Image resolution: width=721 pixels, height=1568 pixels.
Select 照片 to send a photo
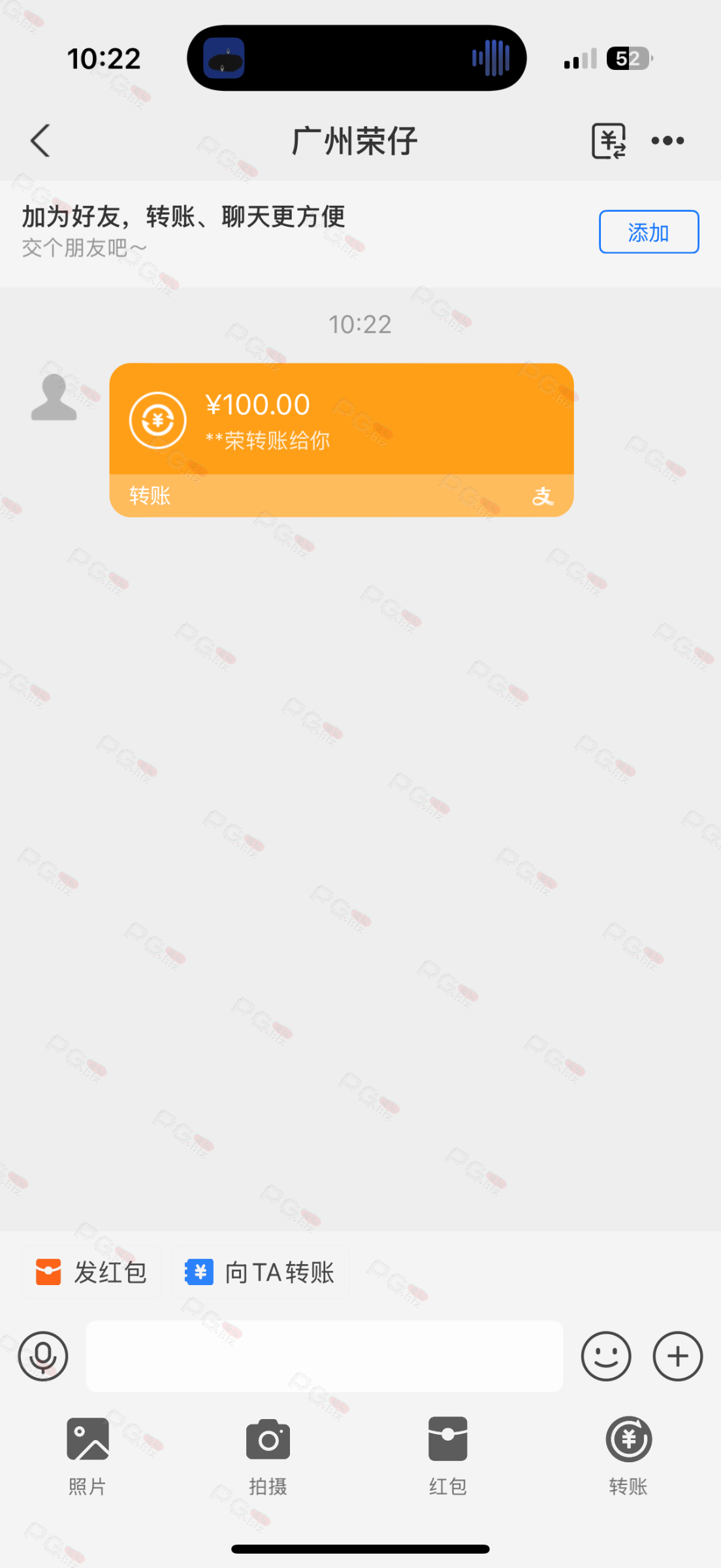88,1456
